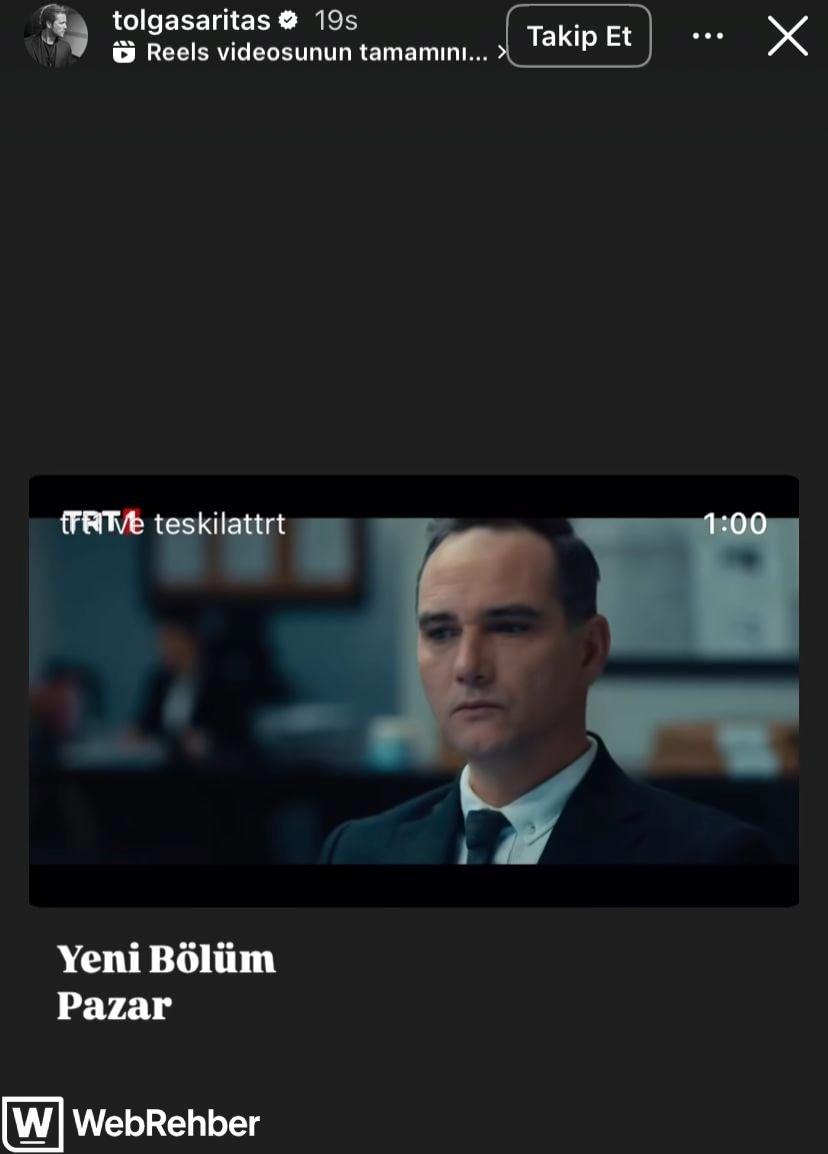Image resolution: width=828 pixels, height=1154 pixels.
Task: Open tolgasaritas profile picture
Action: 55,35
